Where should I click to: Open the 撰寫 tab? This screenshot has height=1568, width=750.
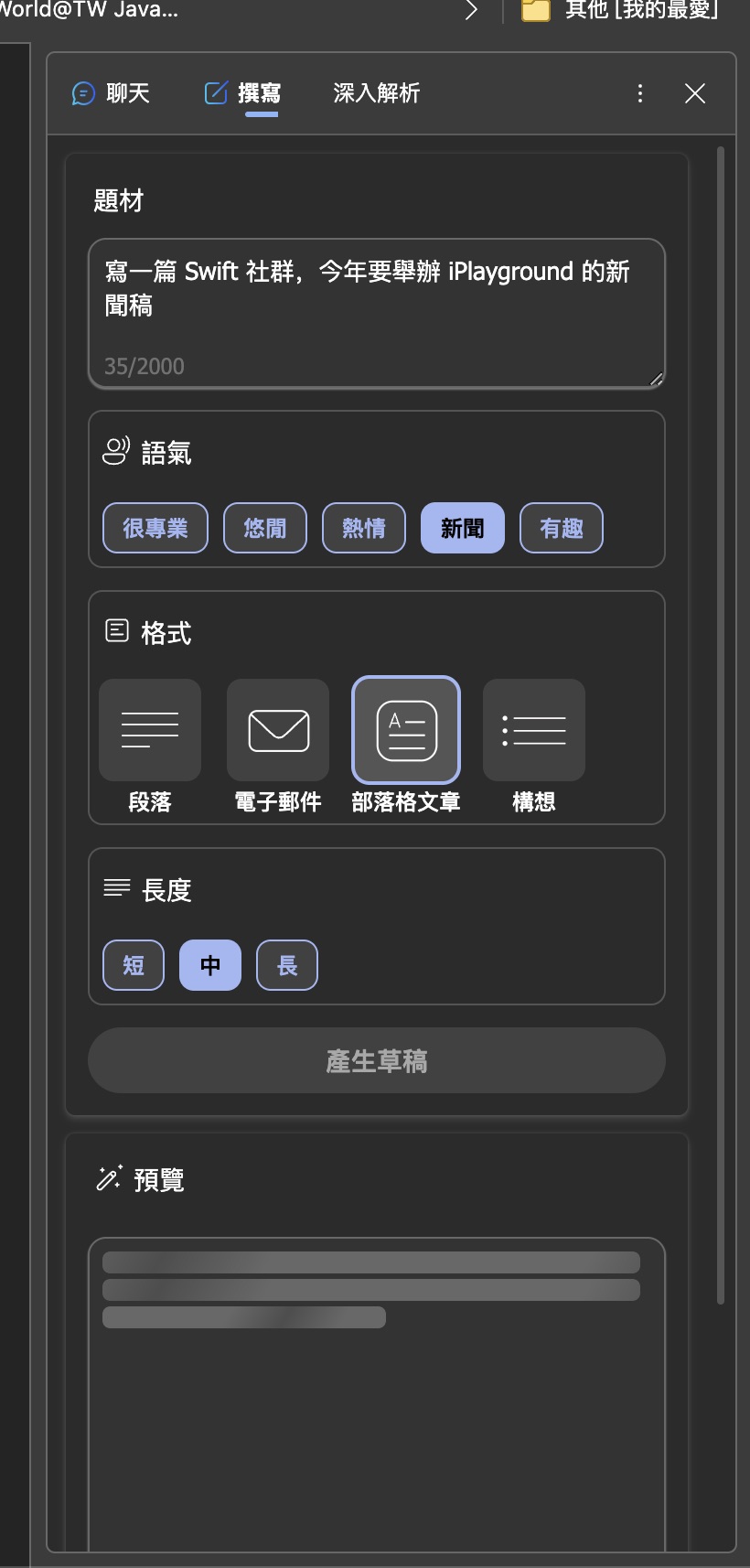coord(243,93)
